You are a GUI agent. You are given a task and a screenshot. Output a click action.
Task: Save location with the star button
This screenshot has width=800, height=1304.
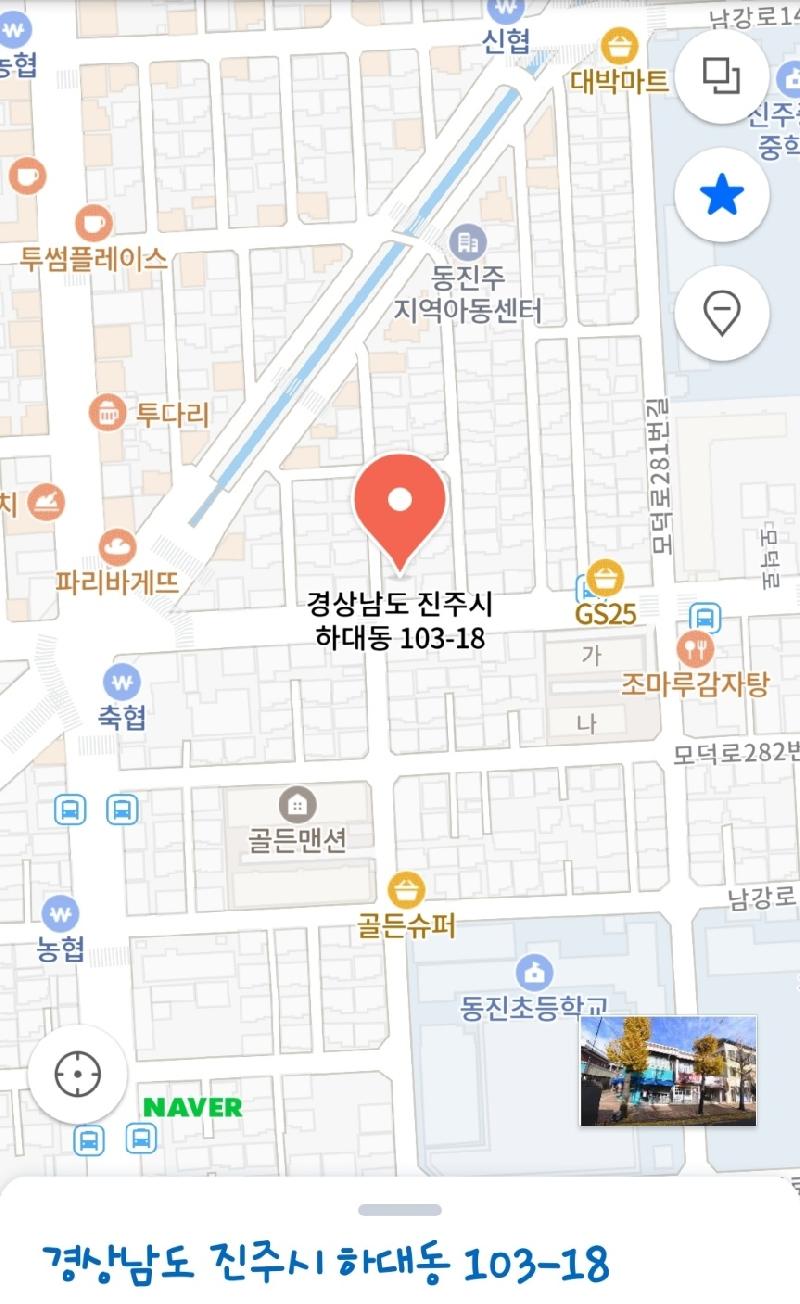(721, 196)
